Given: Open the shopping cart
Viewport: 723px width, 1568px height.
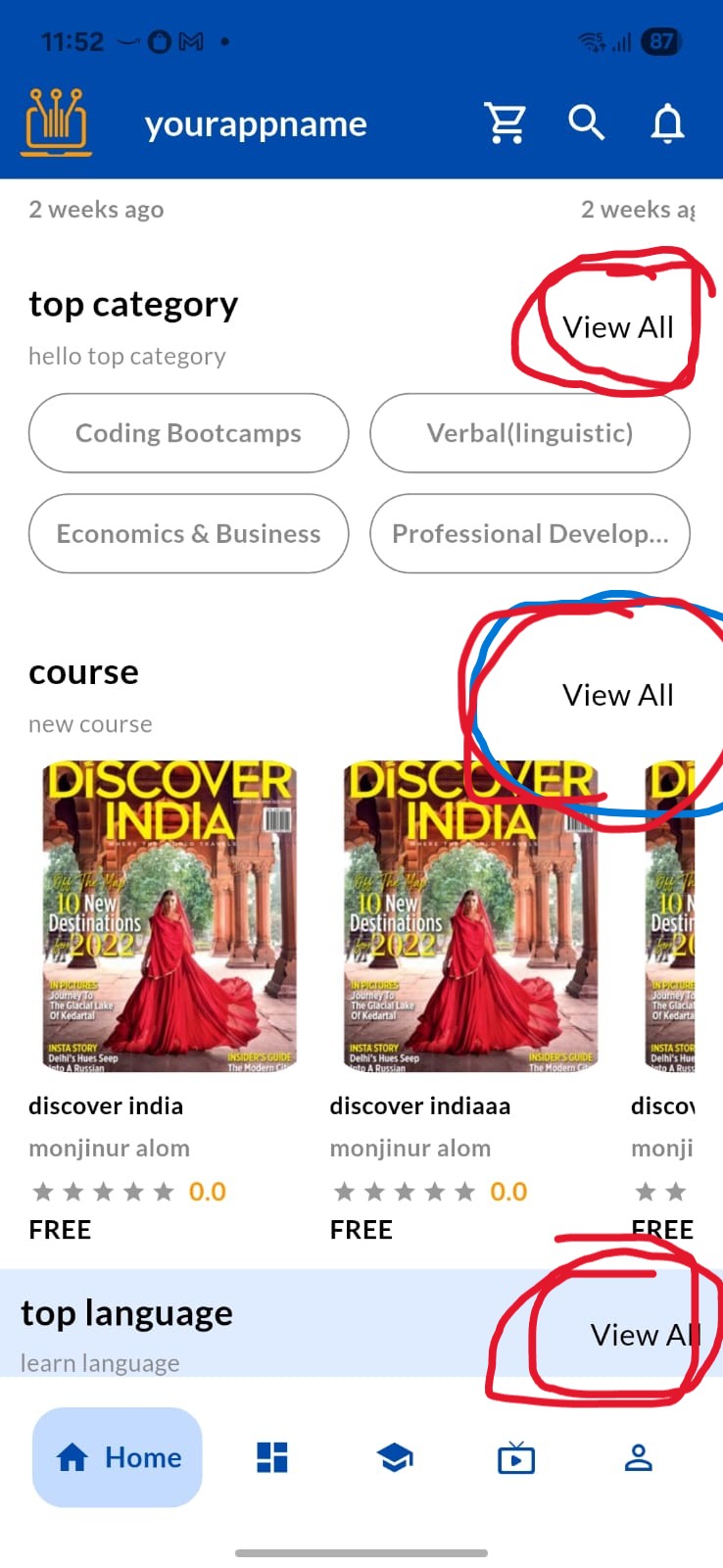Looking at the screenshot, I should [506, 123].
